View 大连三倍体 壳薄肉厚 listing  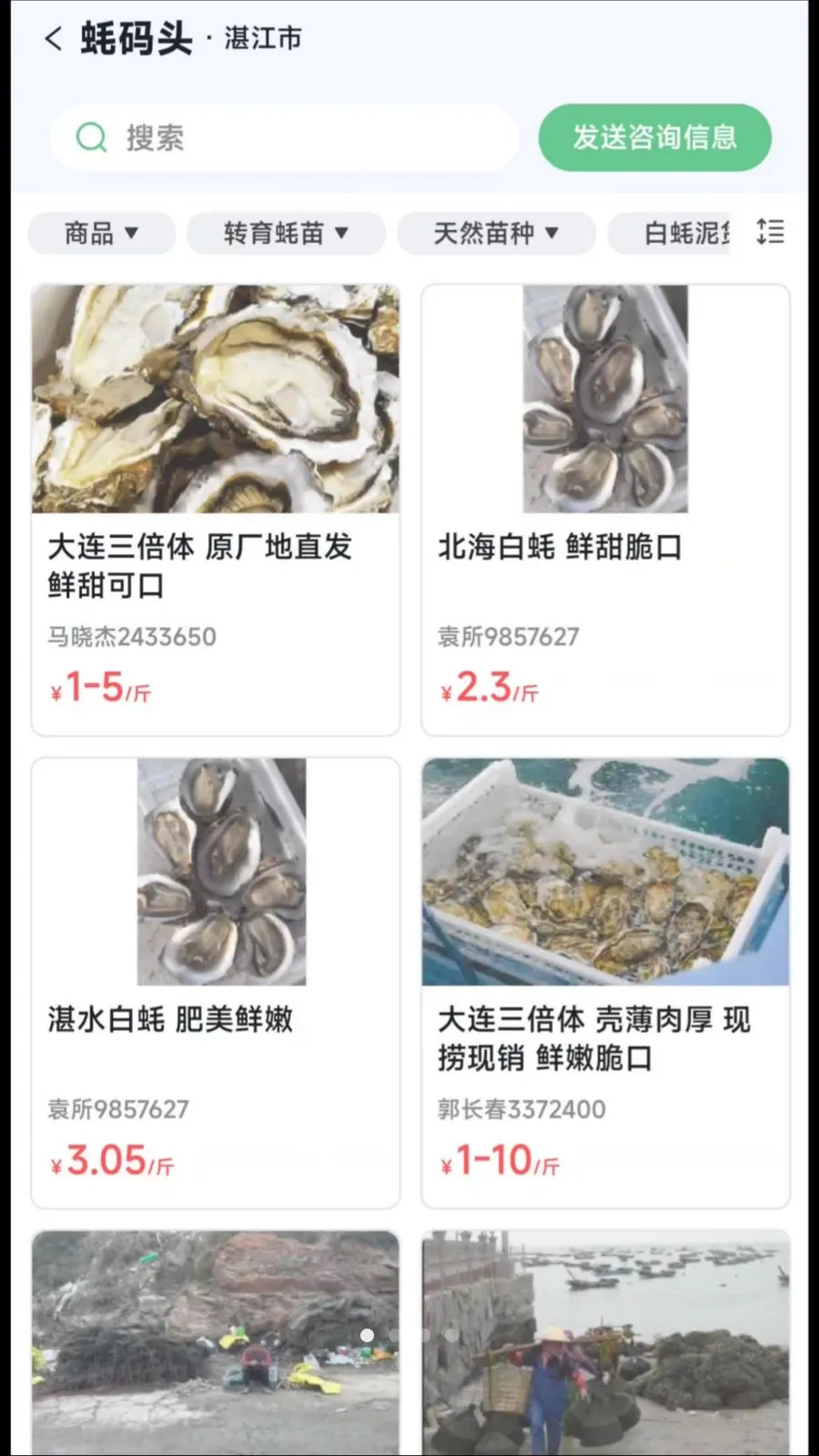pos(605,983)
